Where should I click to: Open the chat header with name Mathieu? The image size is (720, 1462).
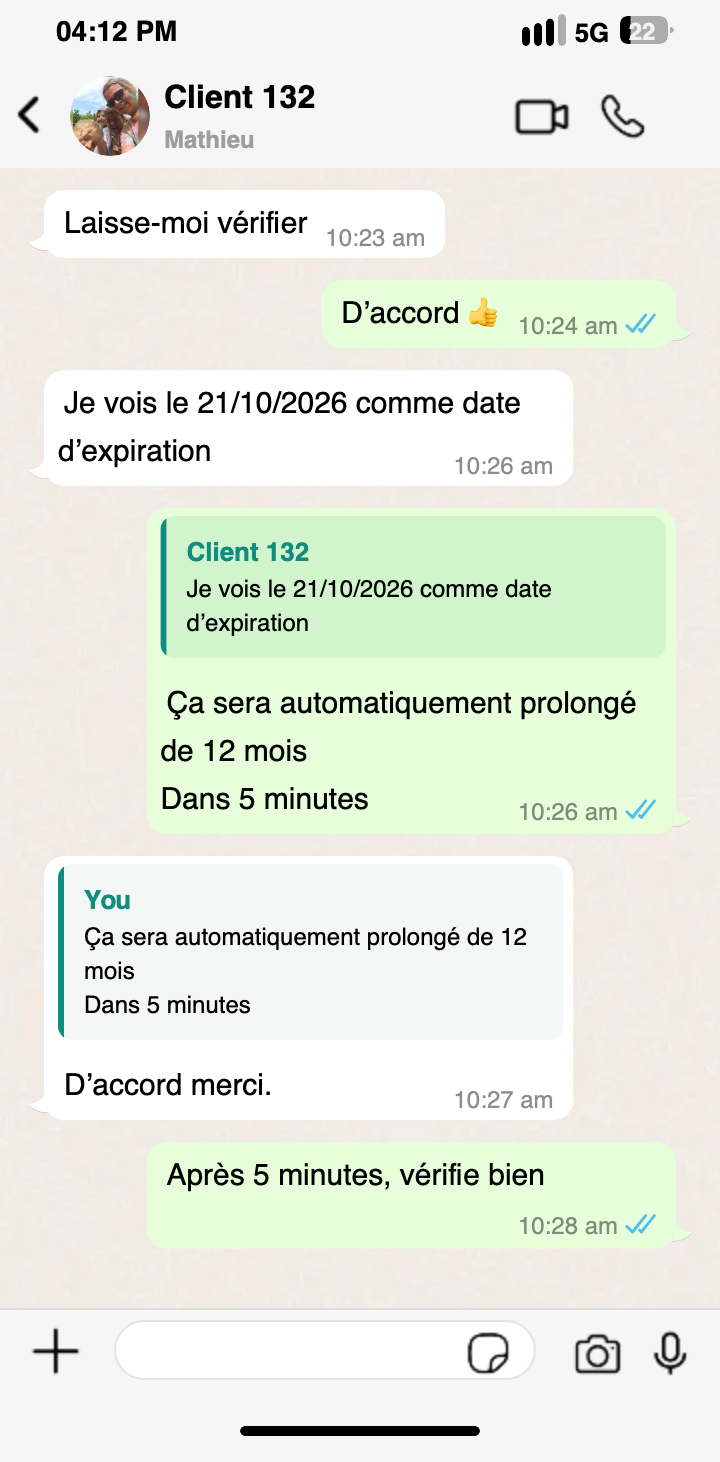point(240,110)
